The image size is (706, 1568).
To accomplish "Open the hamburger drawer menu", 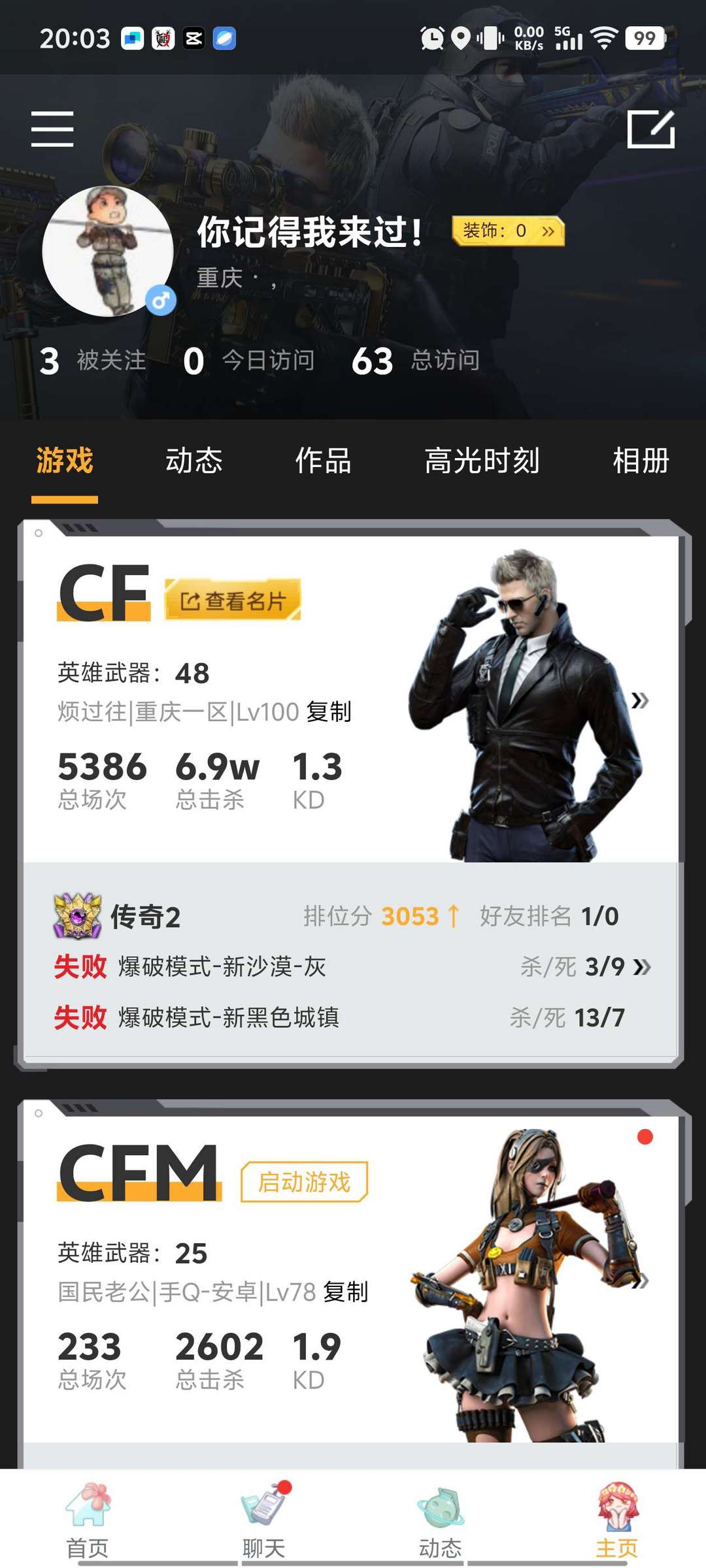I will [52, 129].
